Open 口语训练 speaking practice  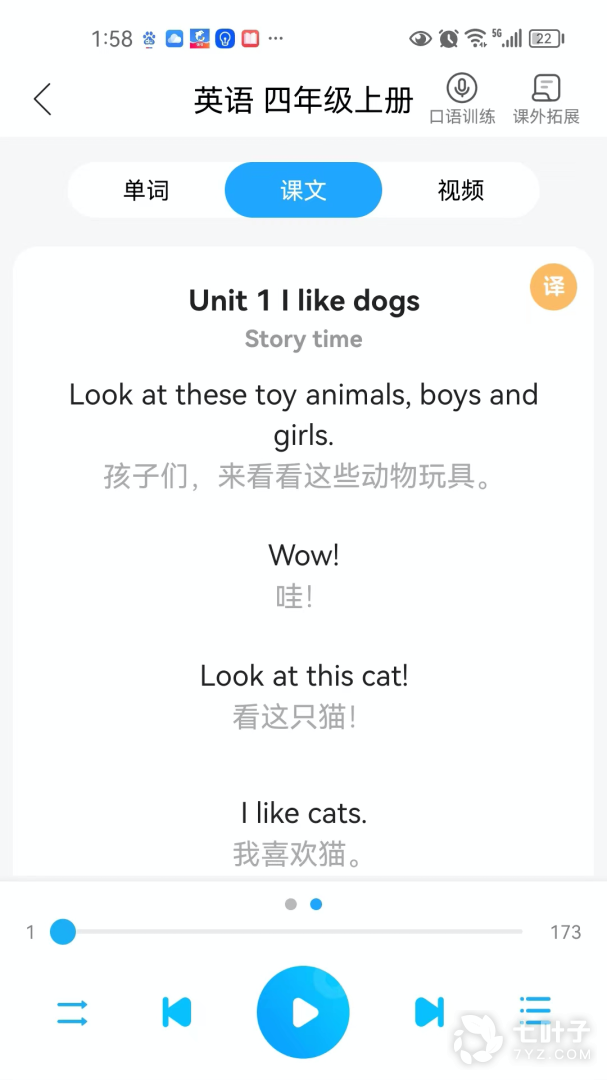(x=462, y=99)
